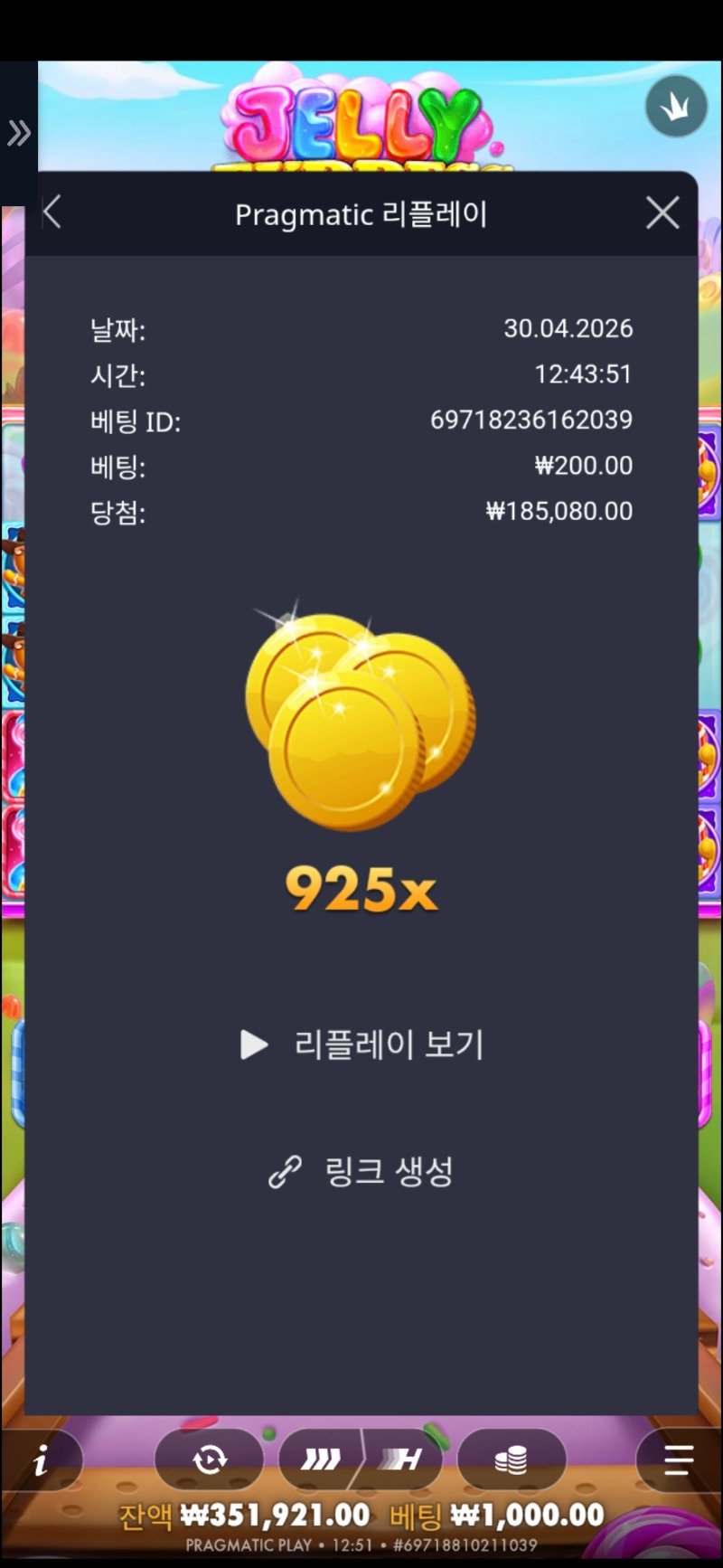Open the bet amount coin settings
723x1568 pixels.
coord(512,1459)
